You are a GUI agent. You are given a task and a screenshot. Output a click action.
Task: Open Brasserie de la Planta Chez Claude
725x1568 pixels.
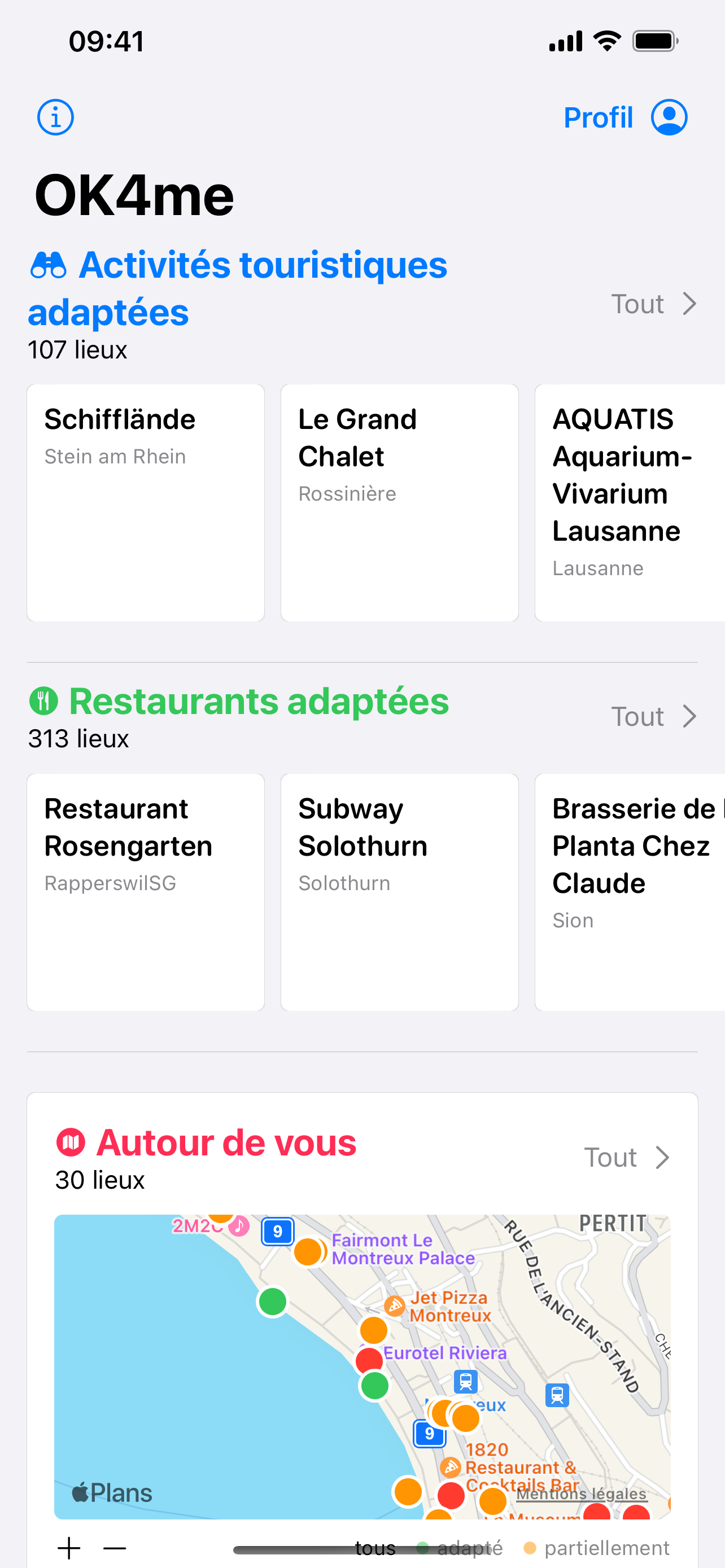630,892
